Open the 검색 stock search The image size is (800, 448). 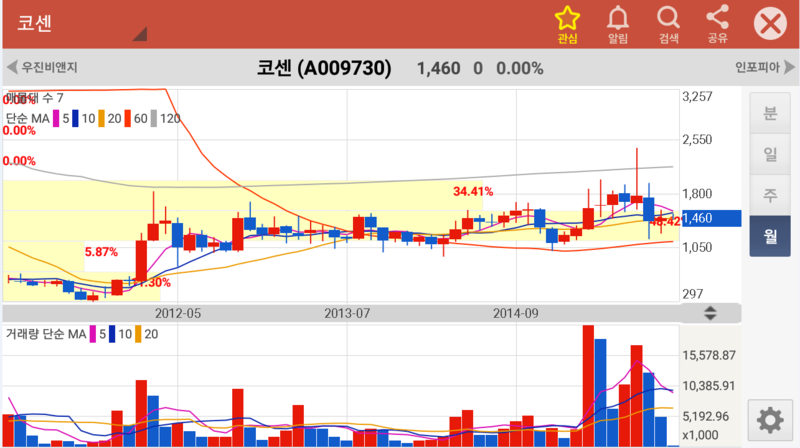click(x=668, y=23)
